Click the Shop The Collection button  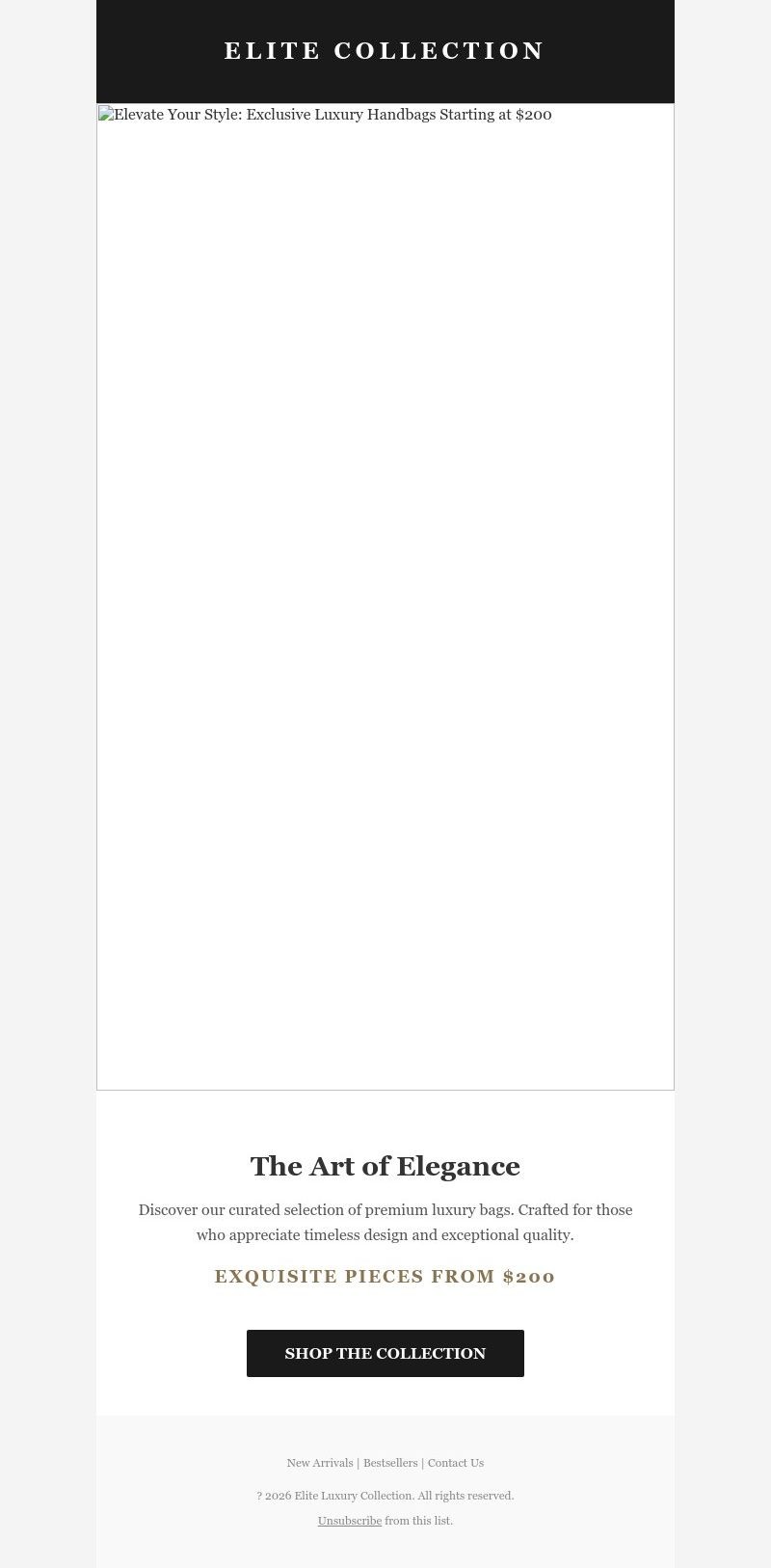[x=385, y=1353]
